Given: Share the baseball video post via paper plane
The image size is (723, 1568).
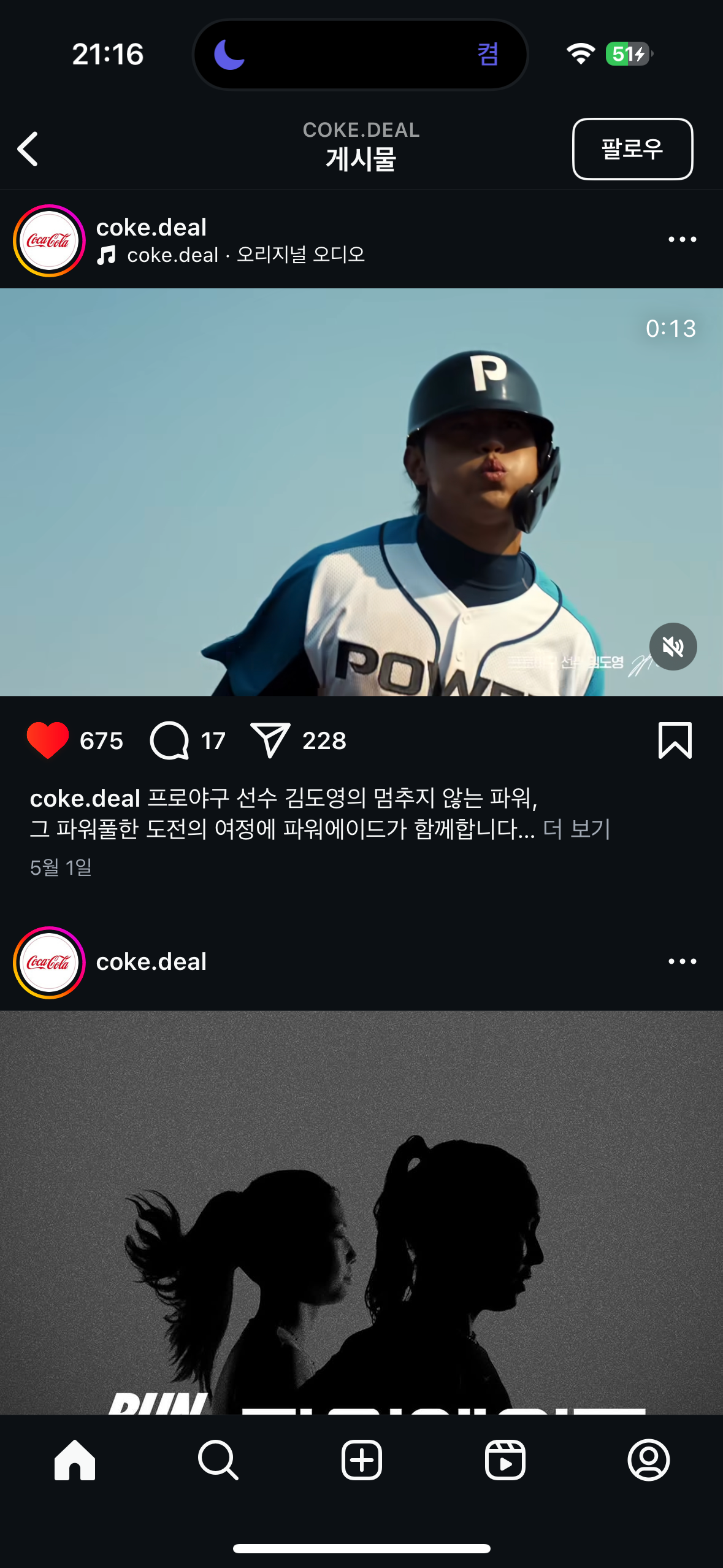Looking at the screenshot, I should [270, 740].
